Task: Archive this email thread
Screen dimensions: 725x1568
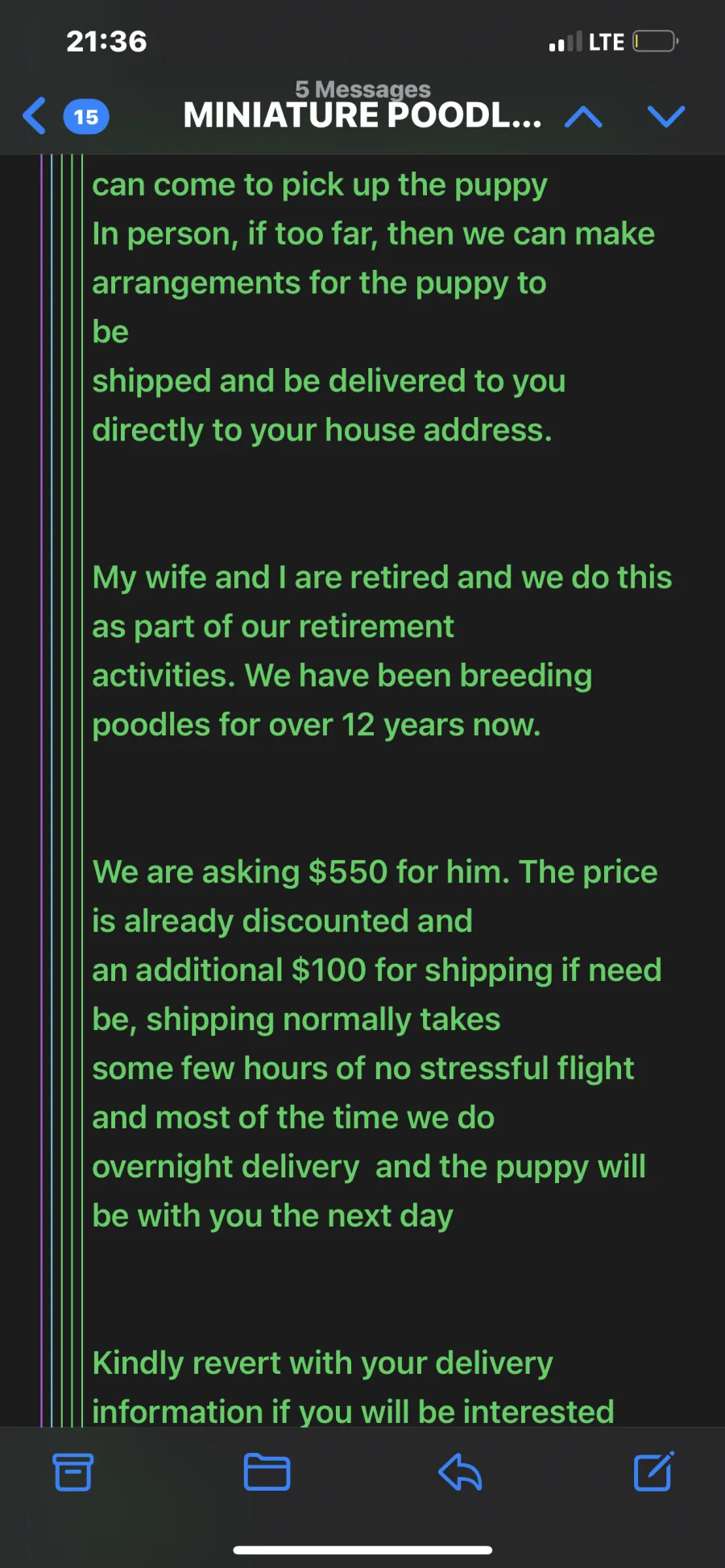Action: tap(72, 1471)
